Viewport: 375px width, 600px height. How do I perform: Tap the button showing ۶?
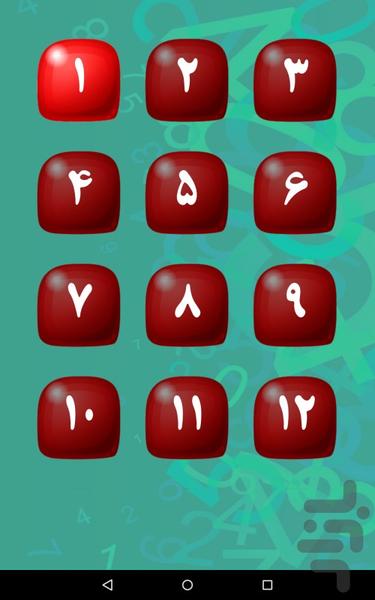295,192
